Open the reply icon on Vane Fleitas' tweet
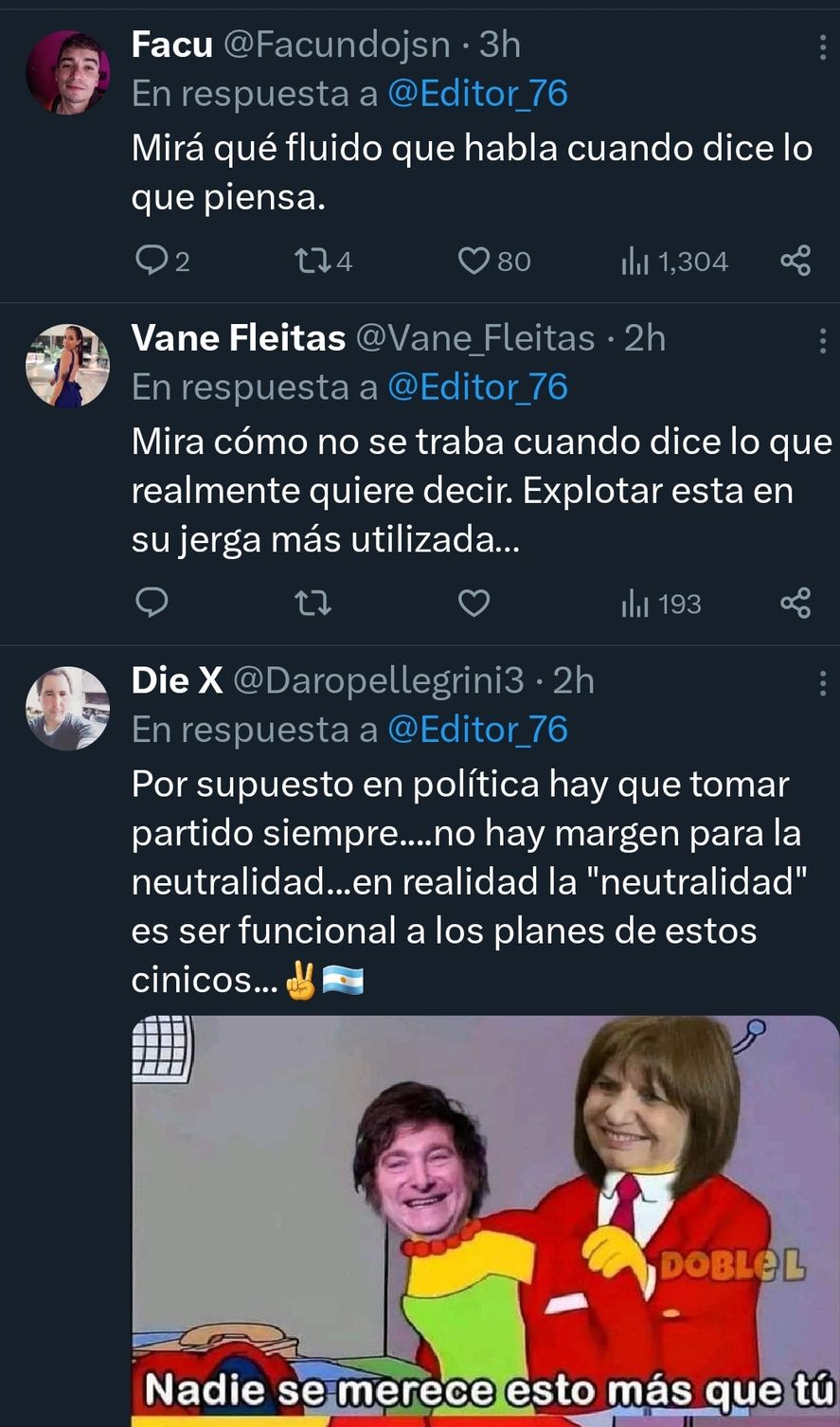This screenshot has height=1427, width=840. tap(152, 604)
